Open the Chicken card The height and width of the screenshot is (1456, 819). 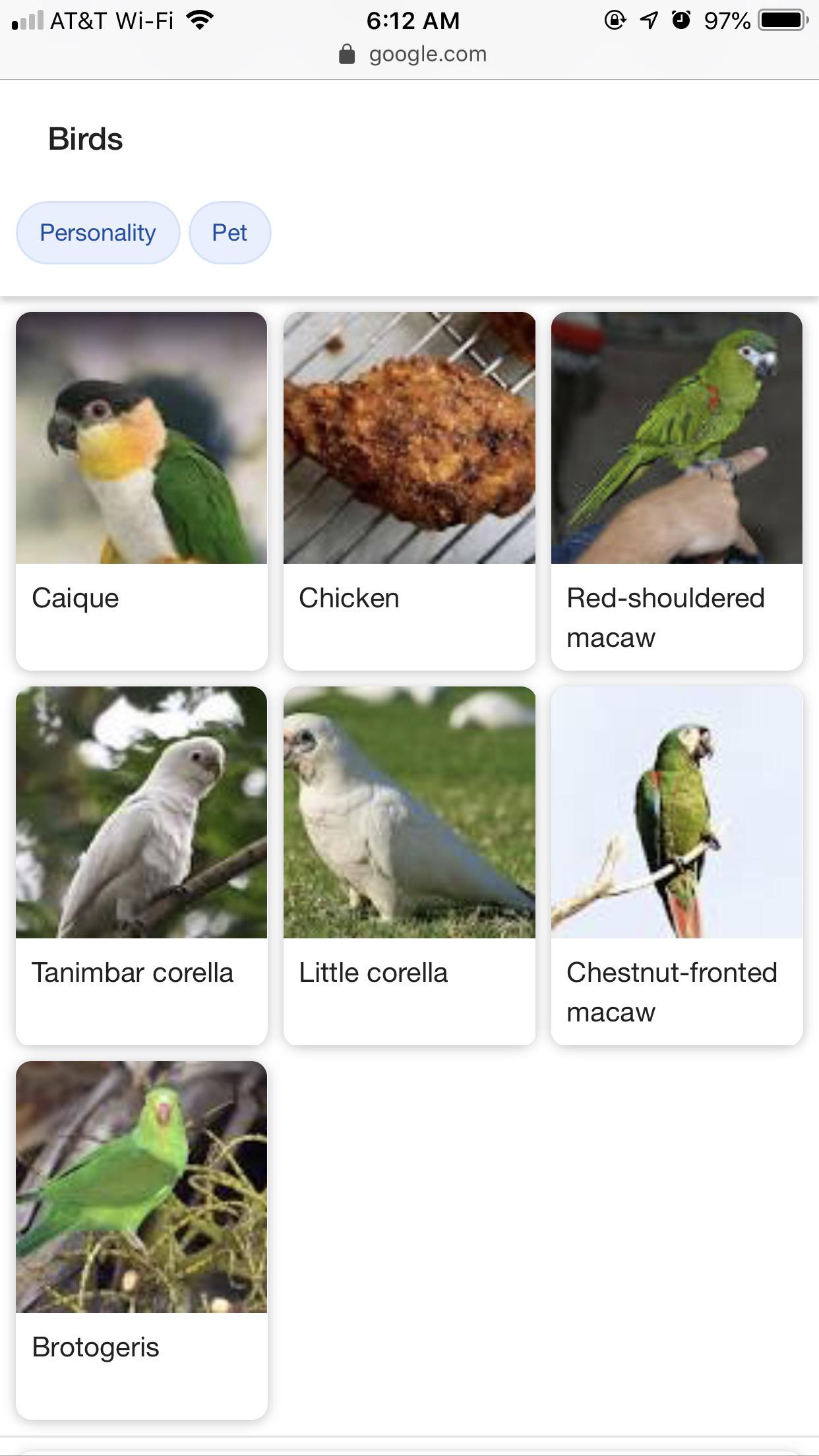(409, 491)
